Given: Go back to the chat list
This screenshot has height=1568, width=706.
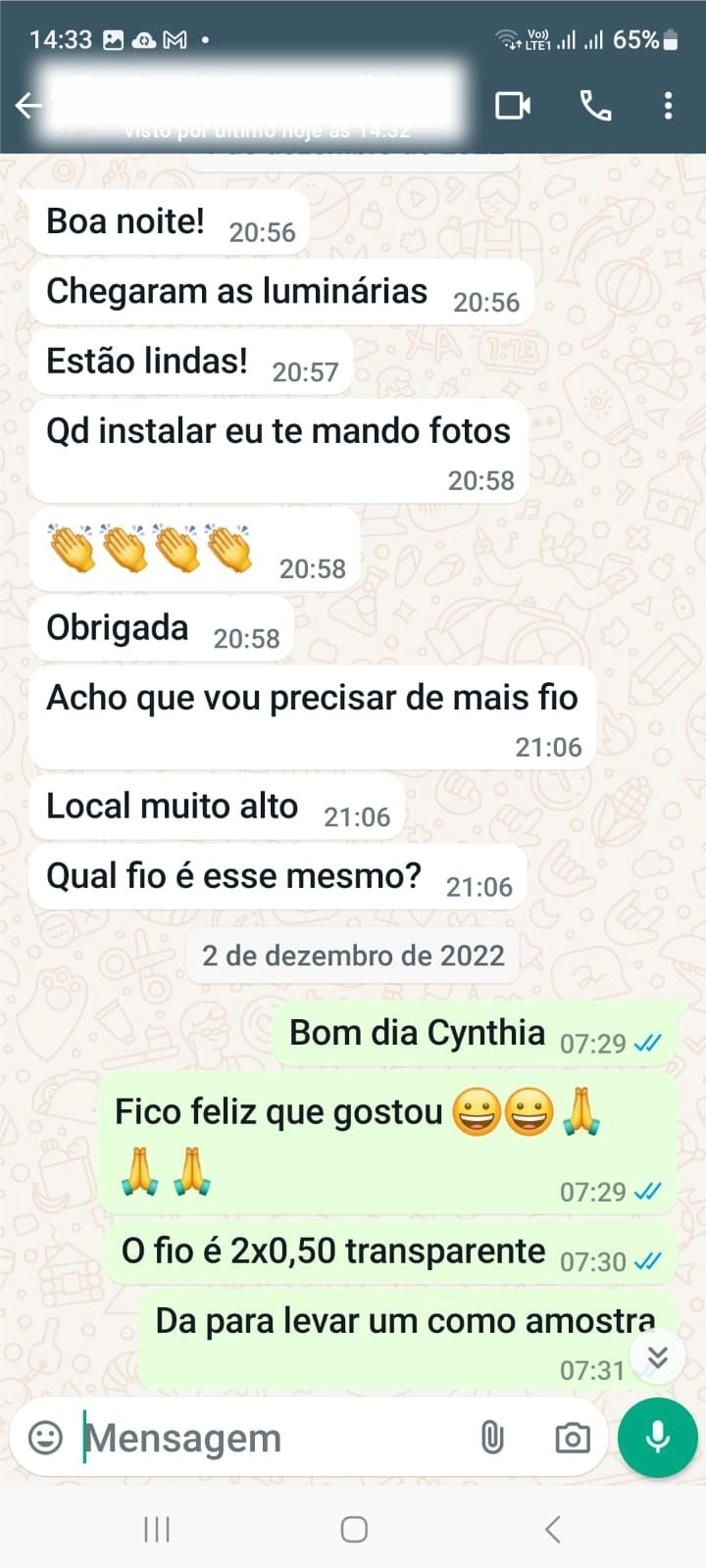Looking at the screenshot, I should pos(28,105).
